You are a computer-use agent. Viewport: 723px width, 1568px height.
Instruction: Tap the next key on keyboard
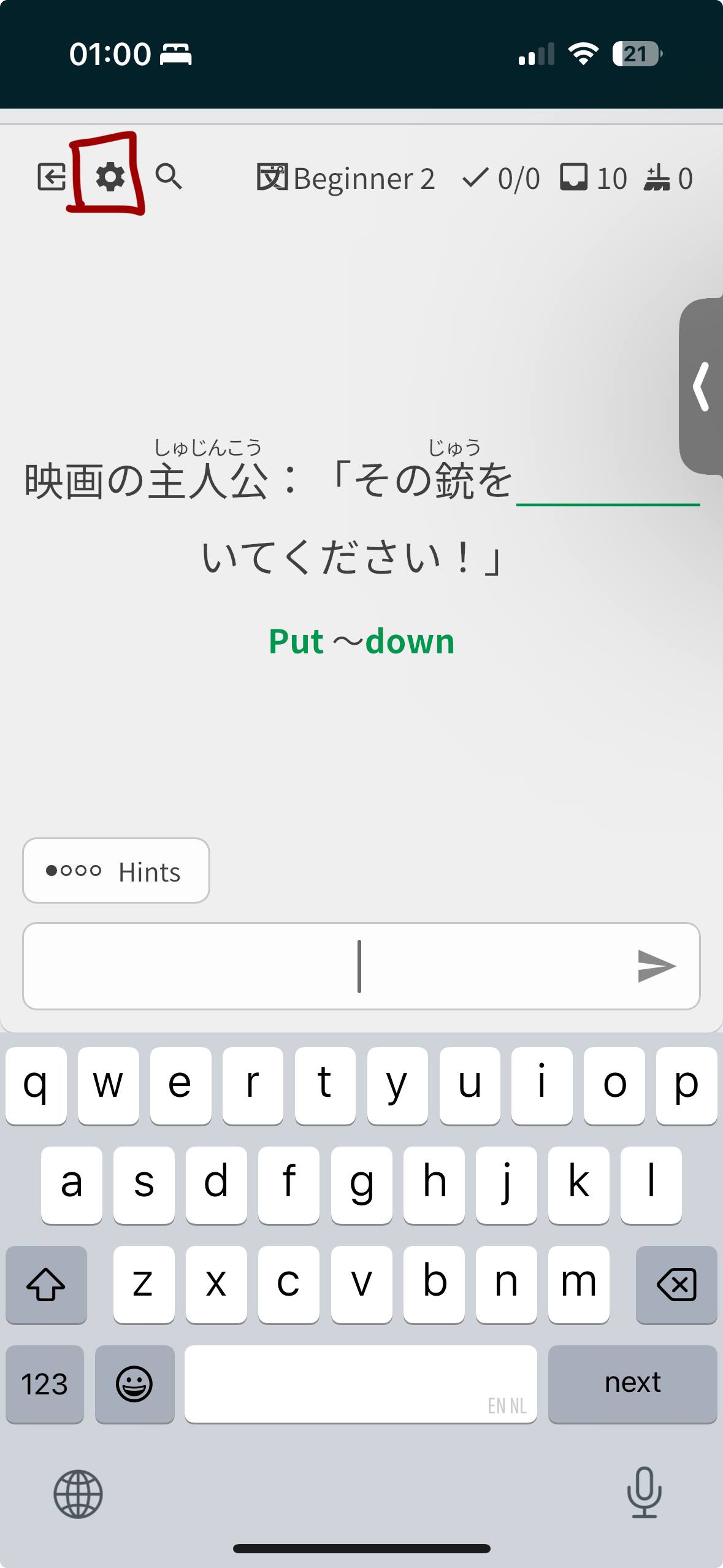632,1383
